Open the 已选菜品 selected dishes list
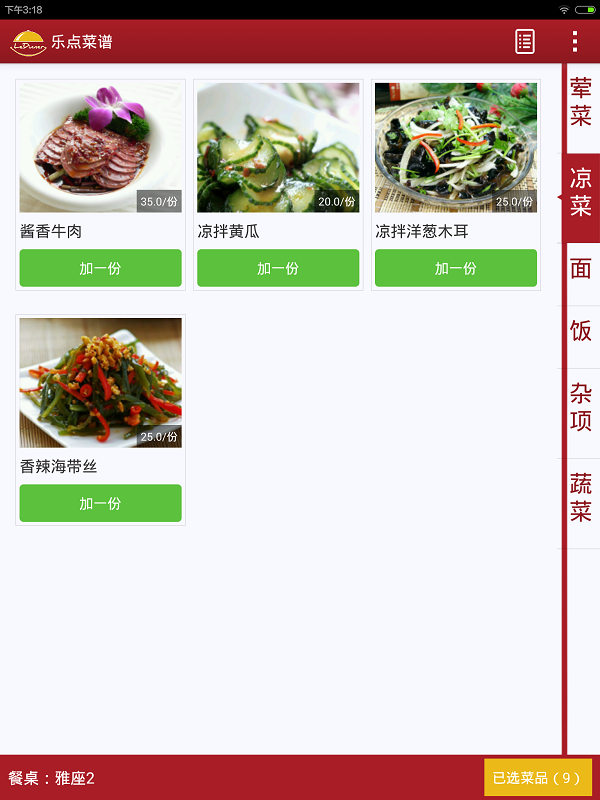Viewport: 600px width, 800px height. (x=537, y=778)
